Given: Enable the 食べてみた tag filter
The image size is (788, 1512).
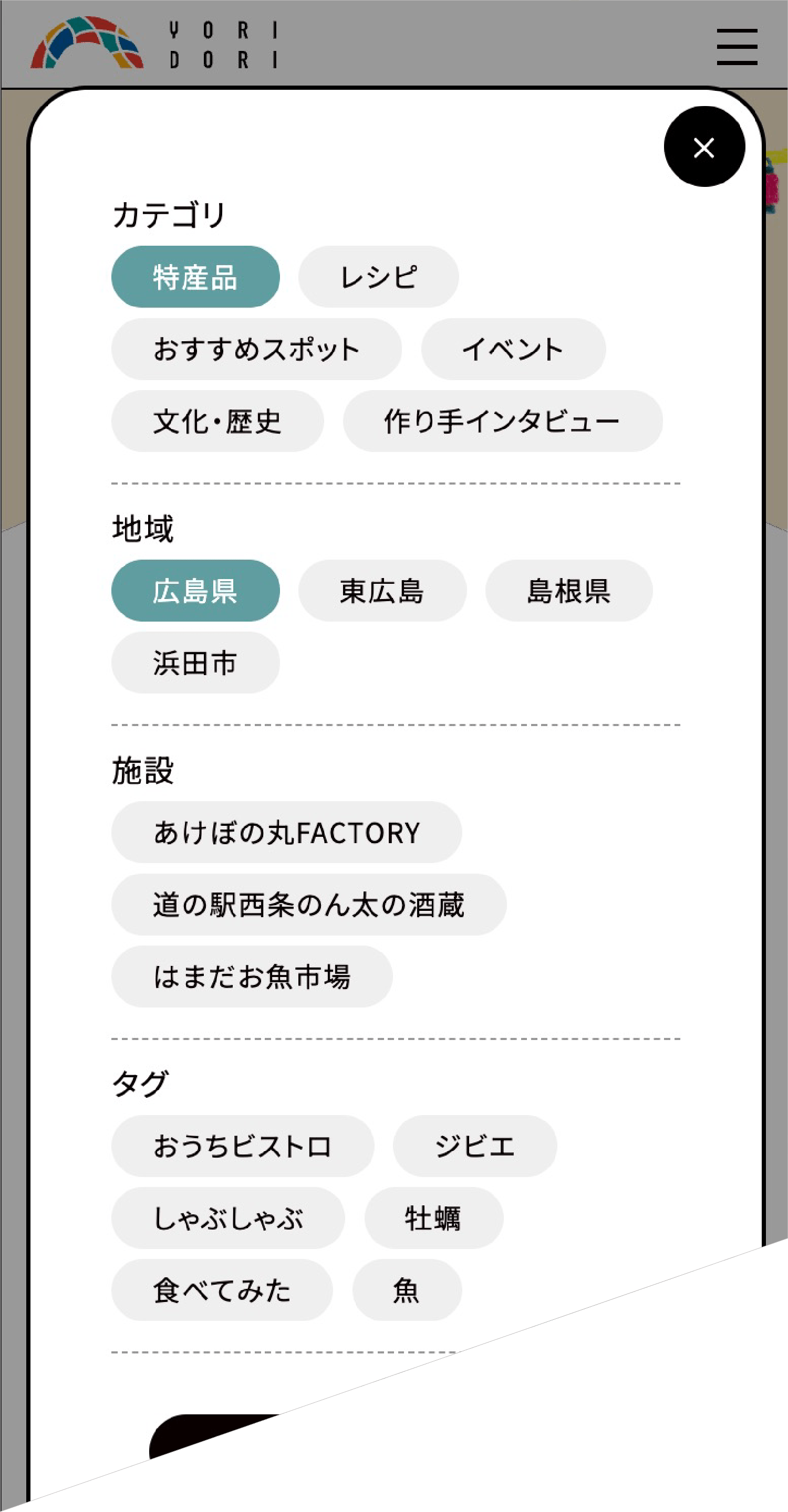Looking at the screenshot, I should coord(223,1290).
